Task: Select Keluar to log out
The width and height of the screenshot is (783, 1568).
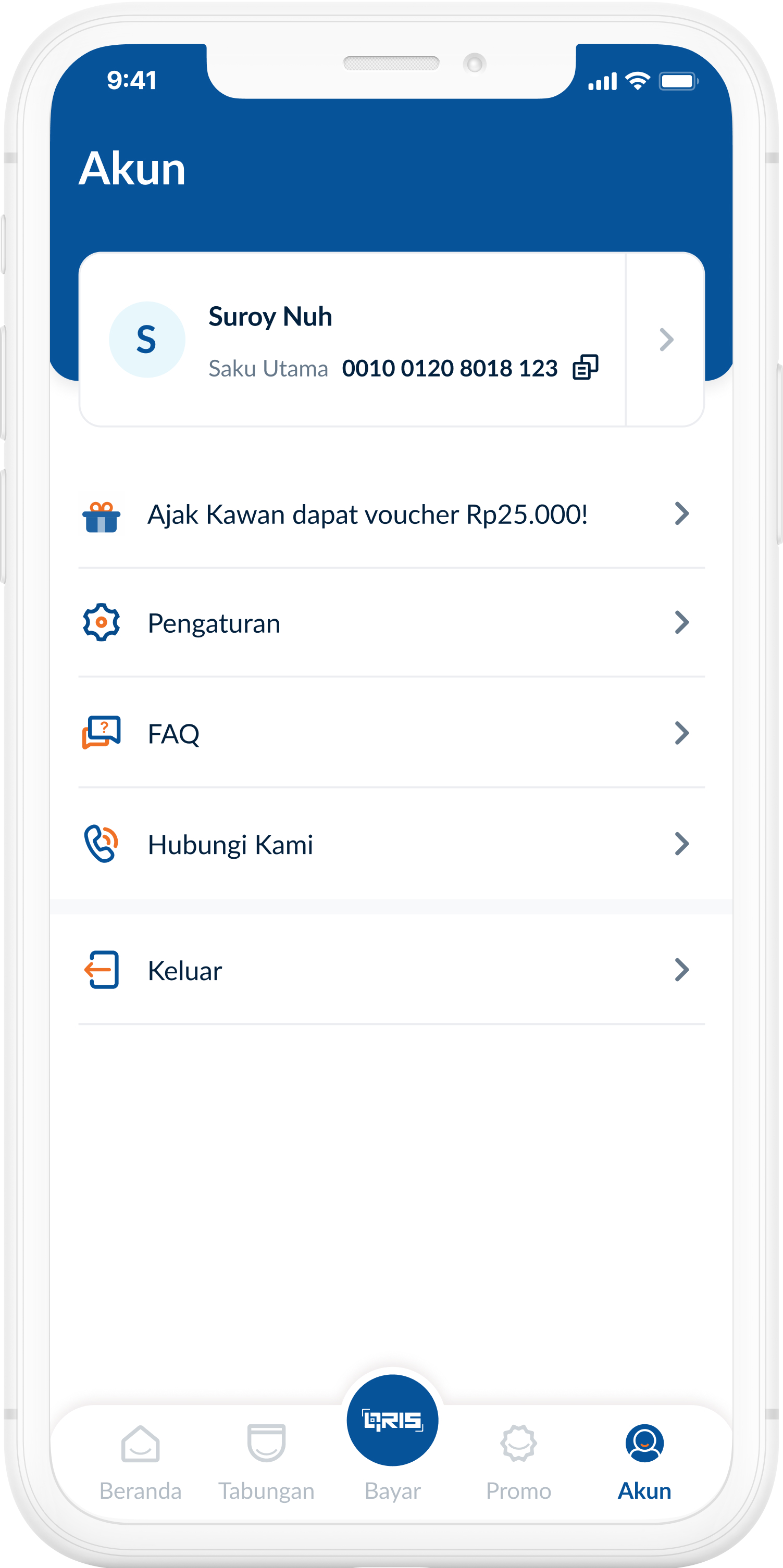Action: click(x=391, y=970)
